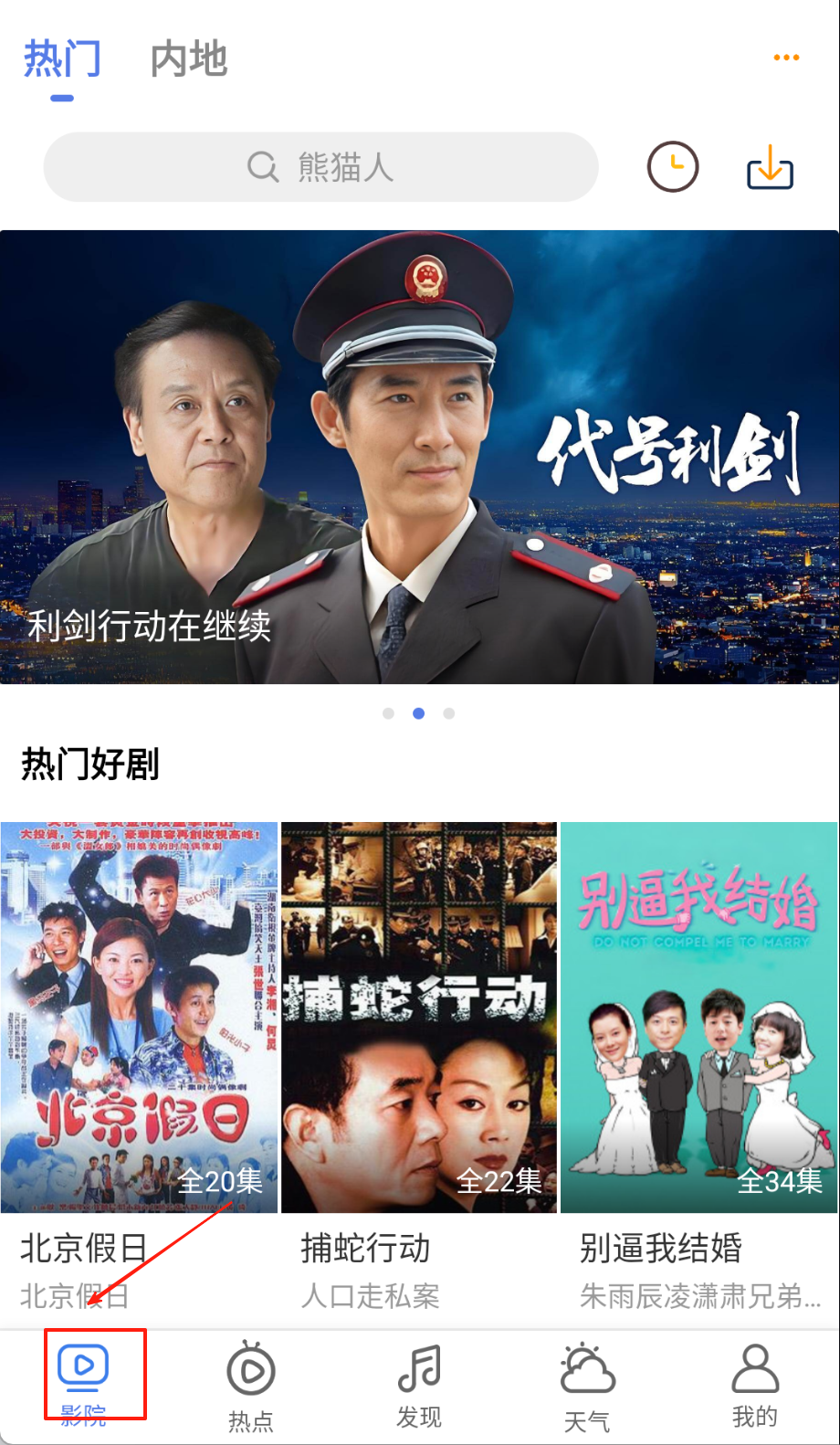
Task: Switch to the 内地 top tab
Action: (188, 59)
